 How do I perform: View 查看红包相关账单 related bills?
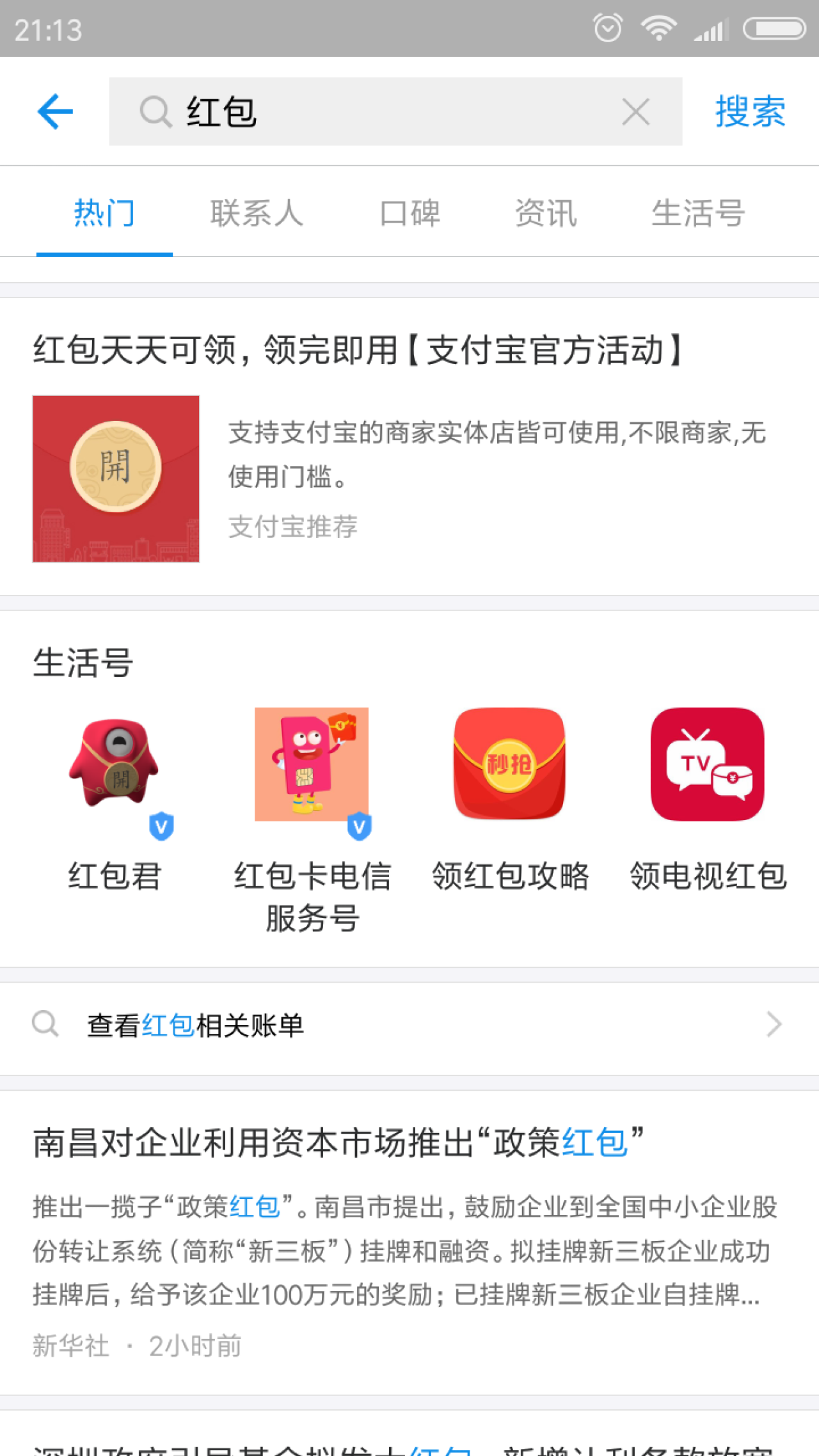pyautogui.click(x=409, y=1025)
